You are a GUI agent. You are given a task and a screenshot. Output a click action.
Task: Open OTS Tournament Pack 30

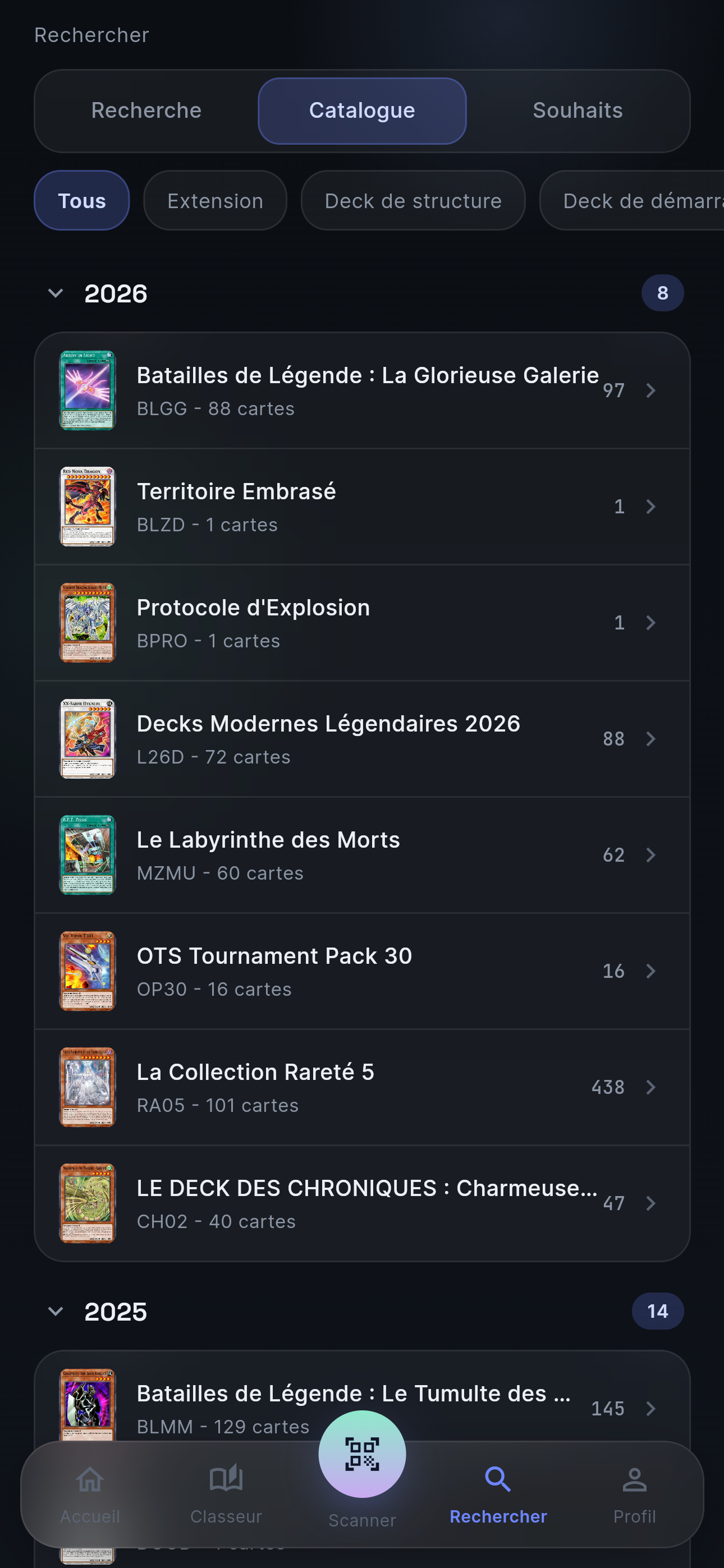tap(361, 972)
